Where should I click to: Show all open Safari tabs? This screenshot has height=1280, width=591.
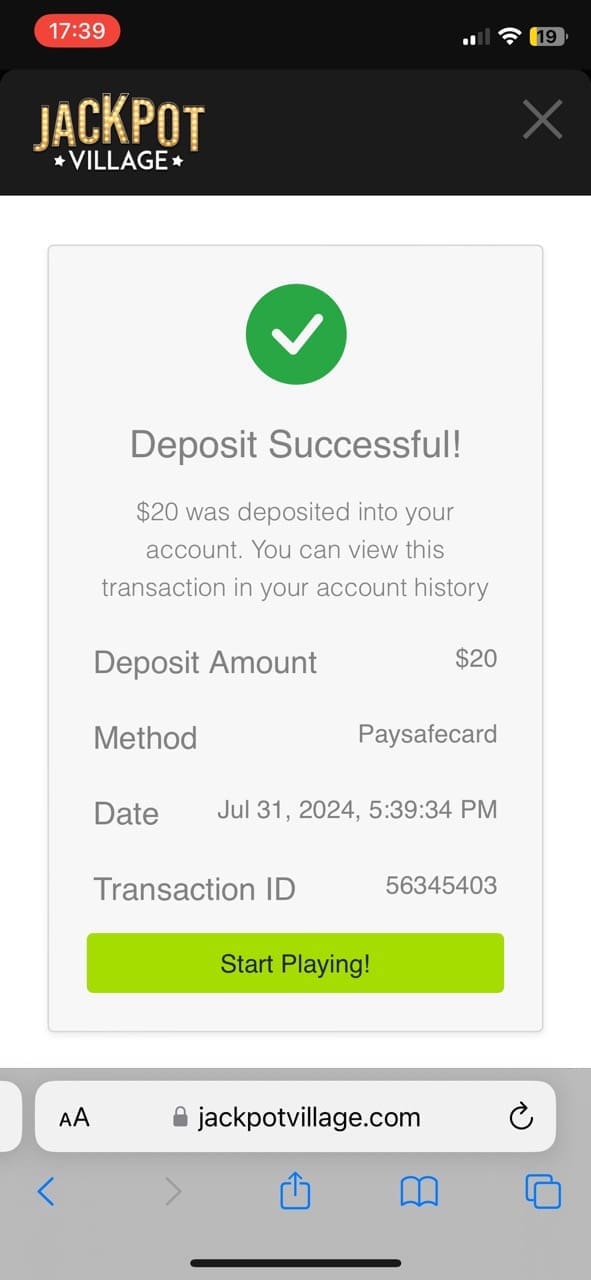click(x=543, y=1191)
